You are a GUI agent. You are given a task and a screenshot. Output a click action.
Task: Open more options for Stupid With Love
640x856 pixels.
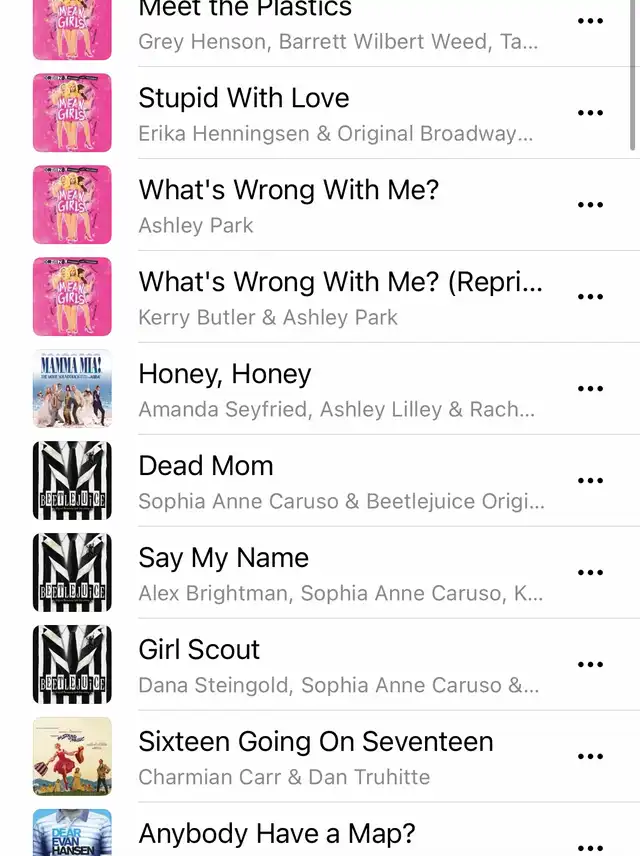(x=590, y=113)
